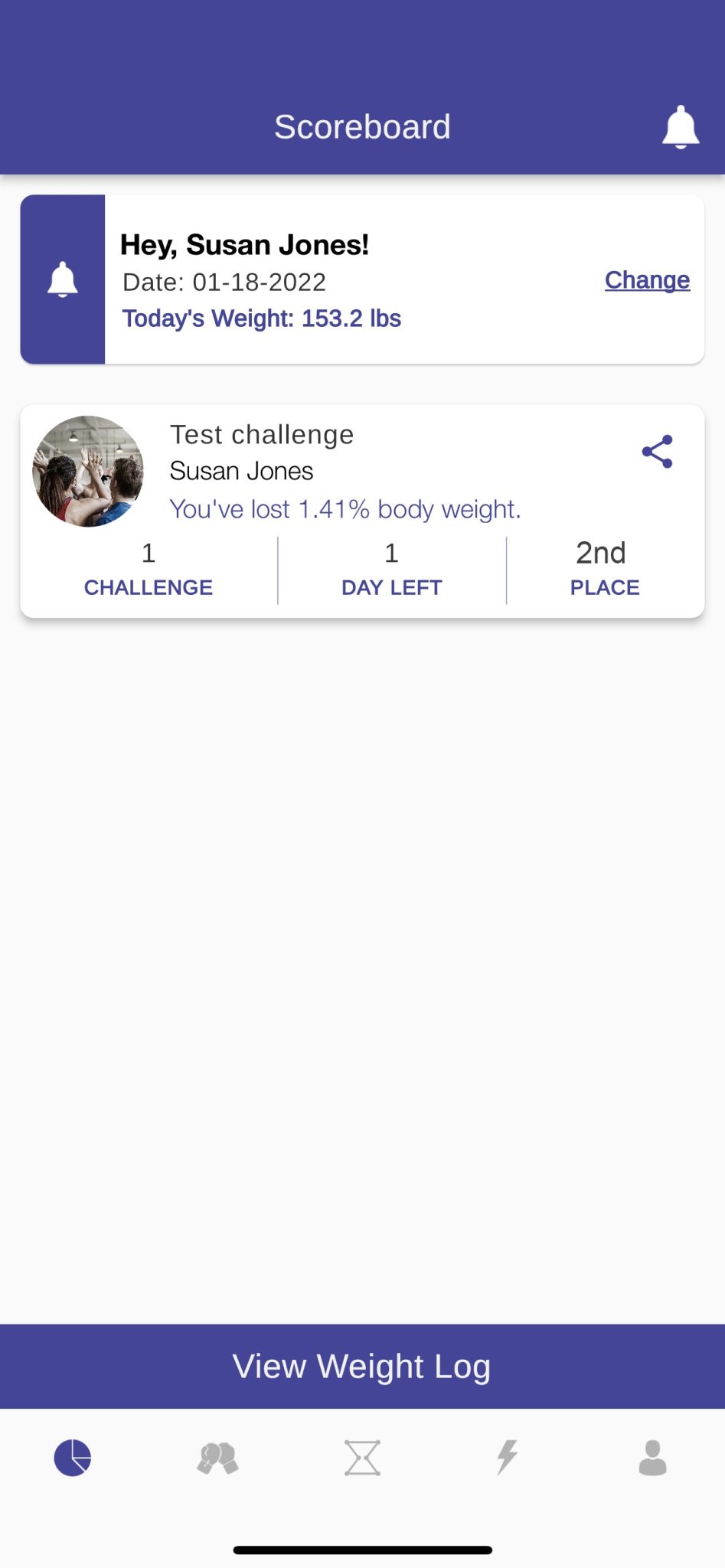The height and width of the screenshot is (1568, 725).
Task: Switch to the boxing gloves challenges tab
Action: click(x=217, y=1458)
